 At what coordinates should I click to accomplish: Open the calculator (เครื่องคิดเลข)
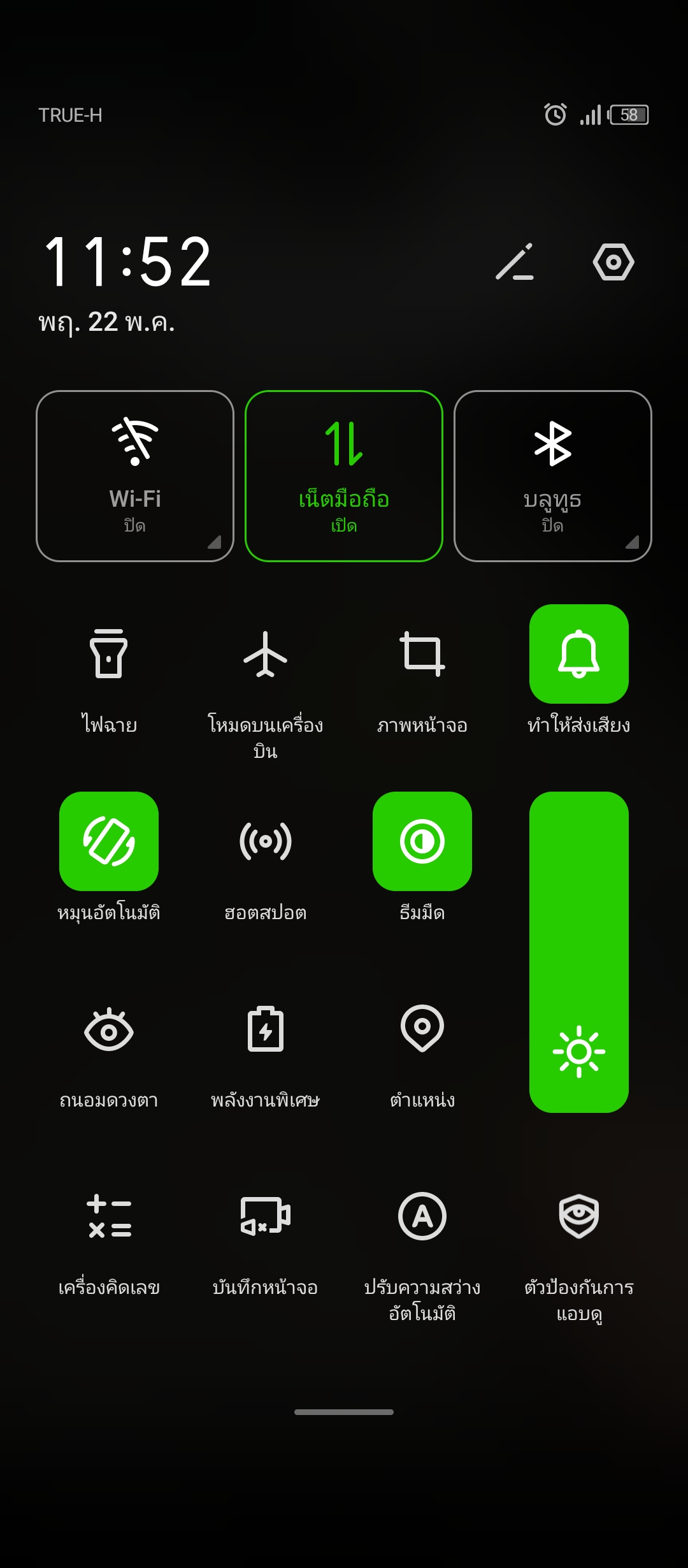109,1216
